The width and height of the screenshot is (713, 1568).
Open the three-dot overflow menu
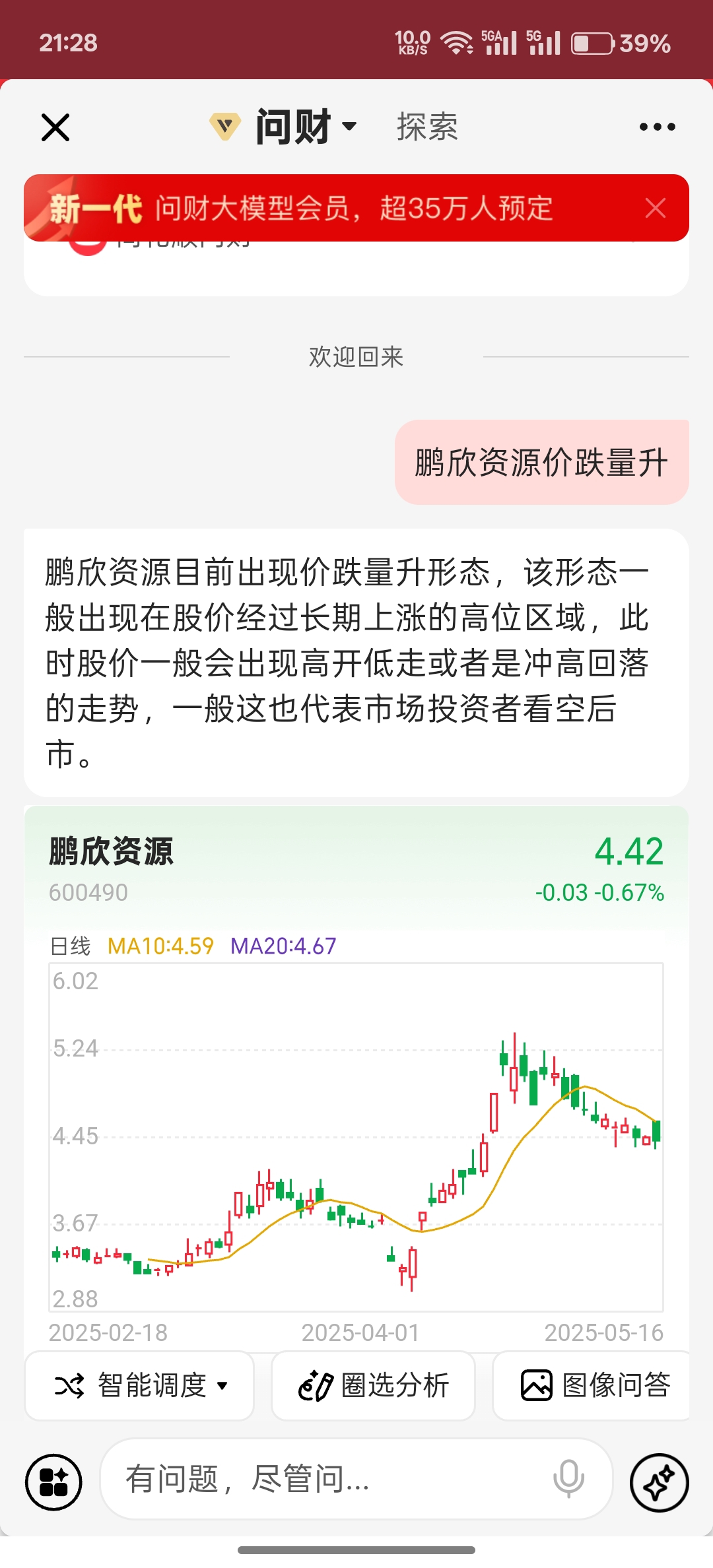tap(657, 127)
